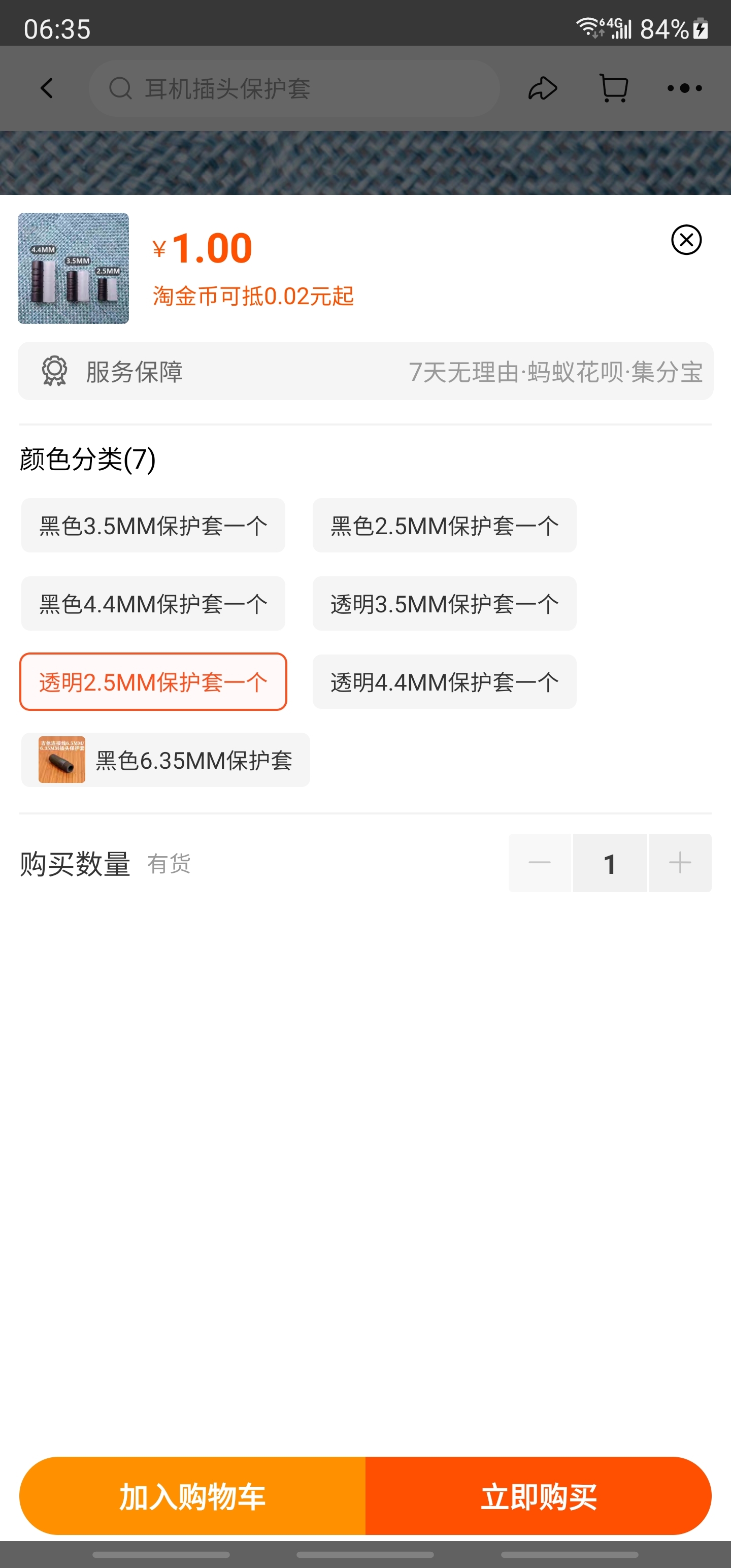The width and height of the screenshot is (731, 1568).
Task: Decrease purchase quantity with minus
Action: [540, 863]
